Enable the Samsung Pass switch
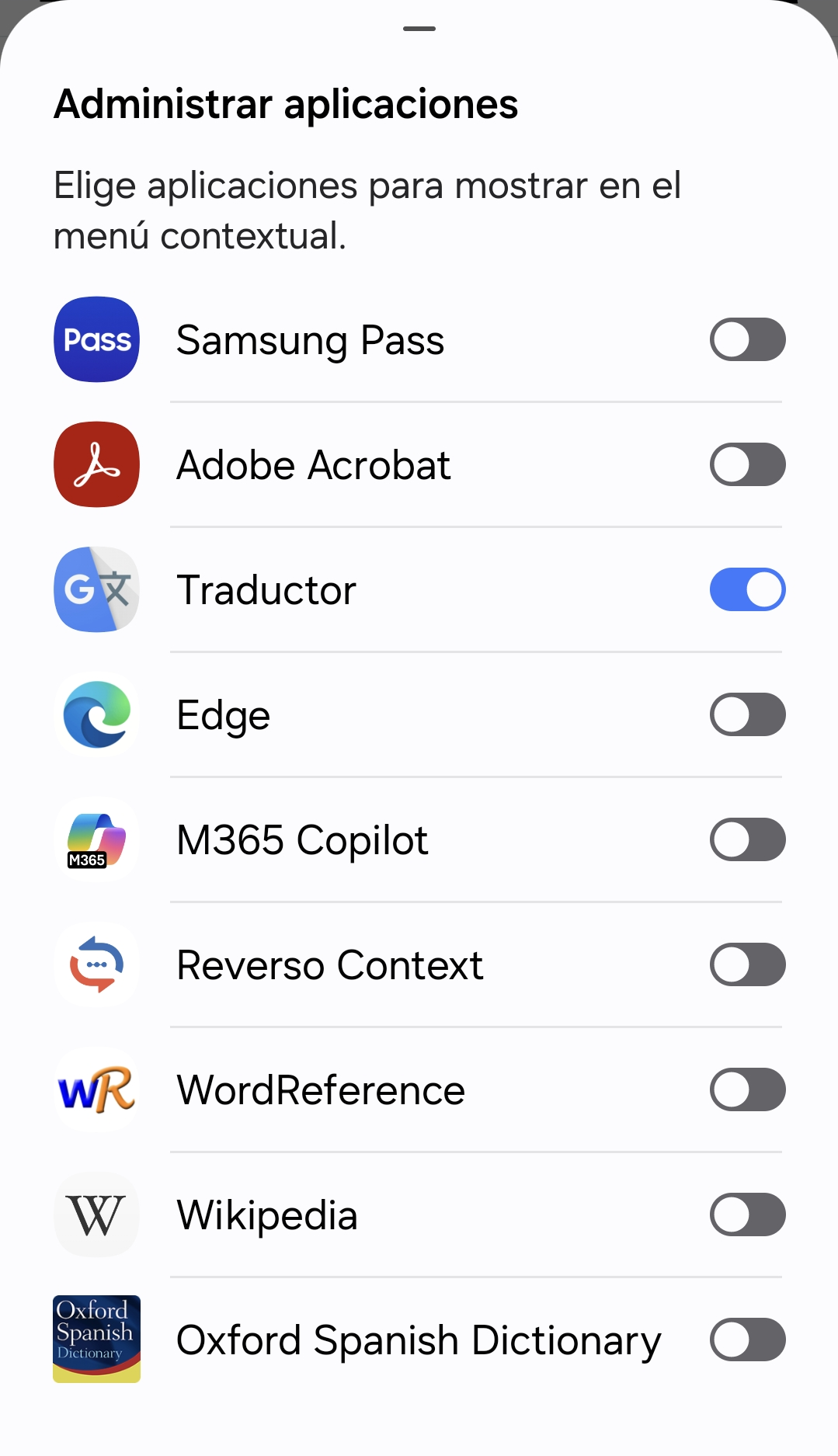This screenshot has width=838, height=1456. coord(747,339)
